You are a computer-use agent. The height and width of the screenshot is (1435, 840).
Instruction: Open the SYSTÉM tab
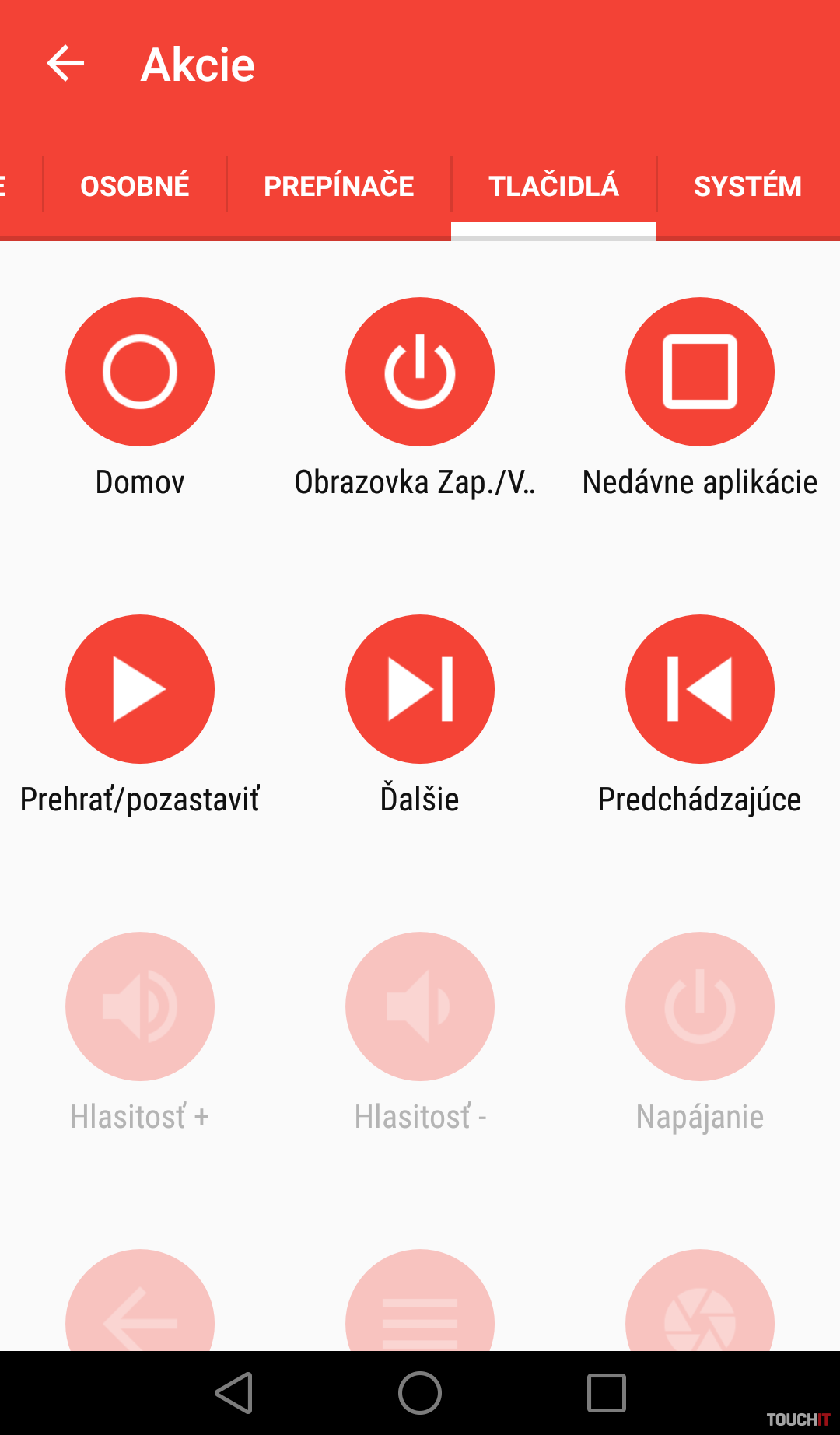747,187
